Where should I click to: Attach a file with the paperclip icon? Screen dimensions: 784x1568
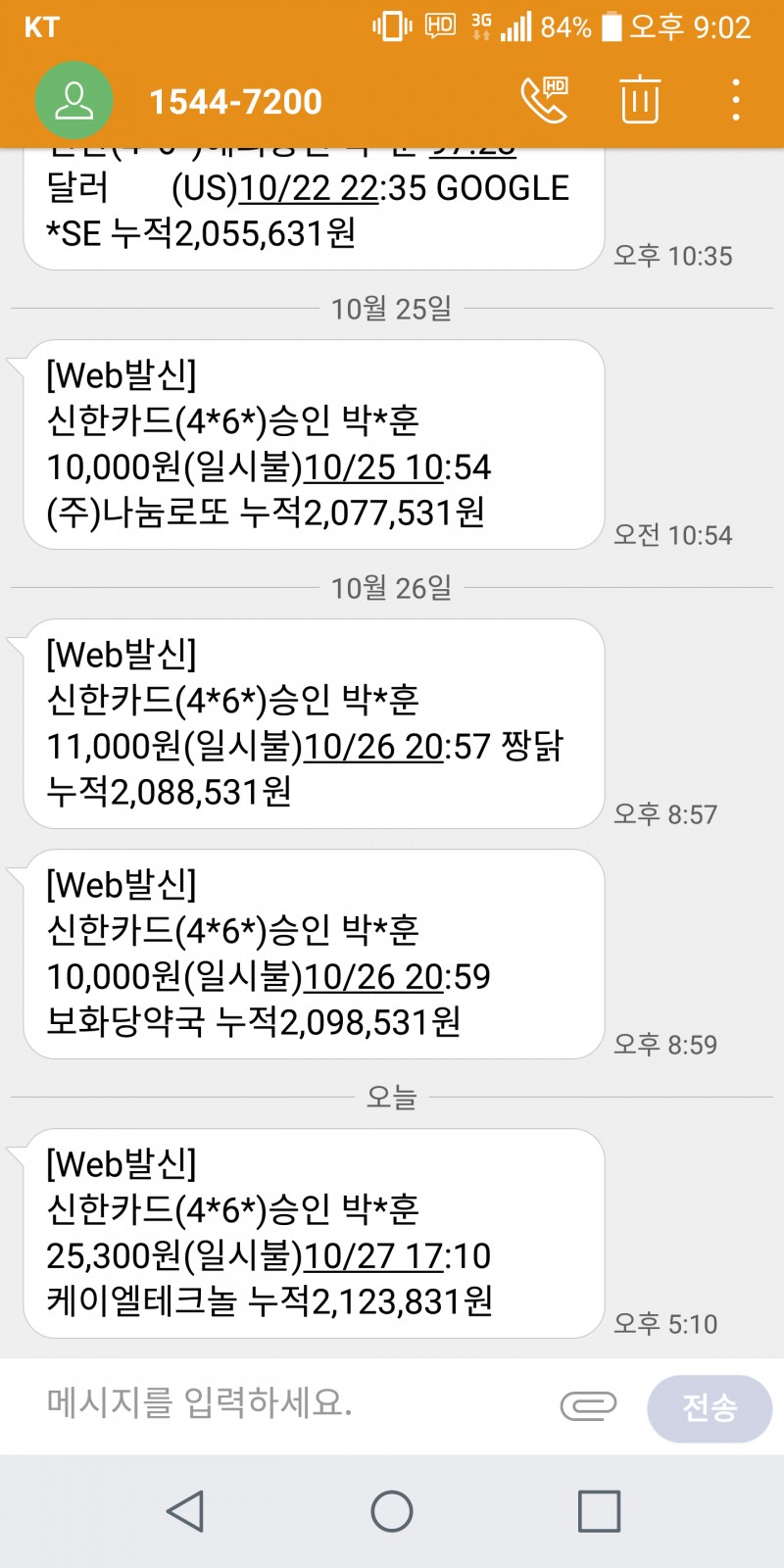click(588, 1406)
